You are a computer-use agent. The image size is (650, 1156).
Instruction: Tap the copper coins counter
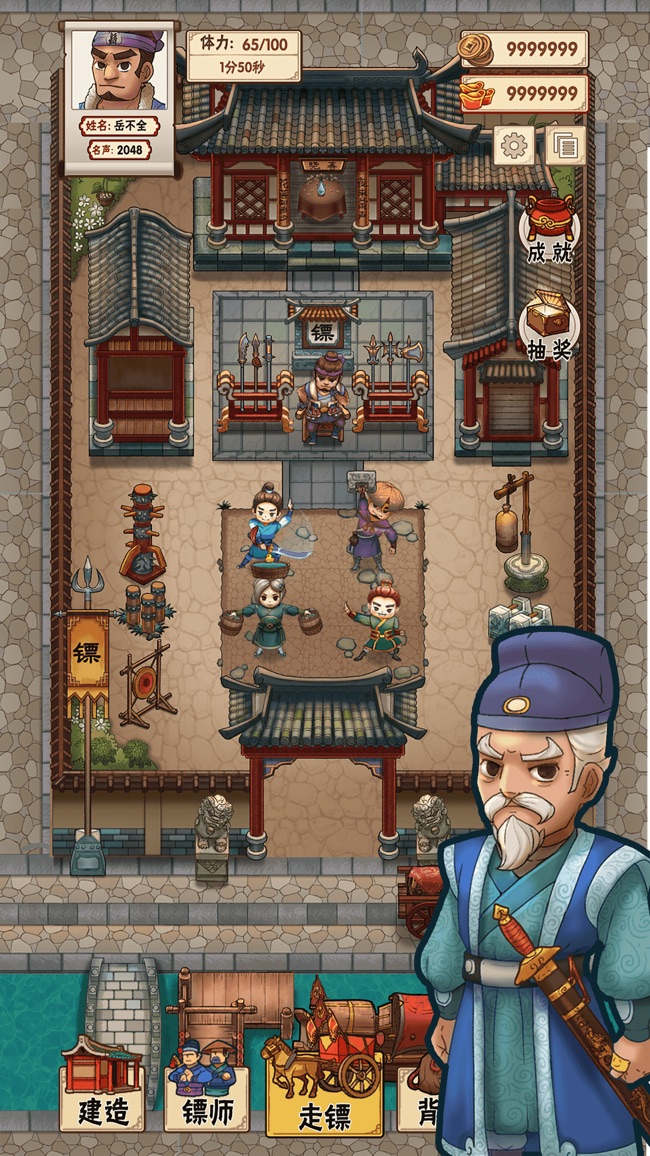525,48
